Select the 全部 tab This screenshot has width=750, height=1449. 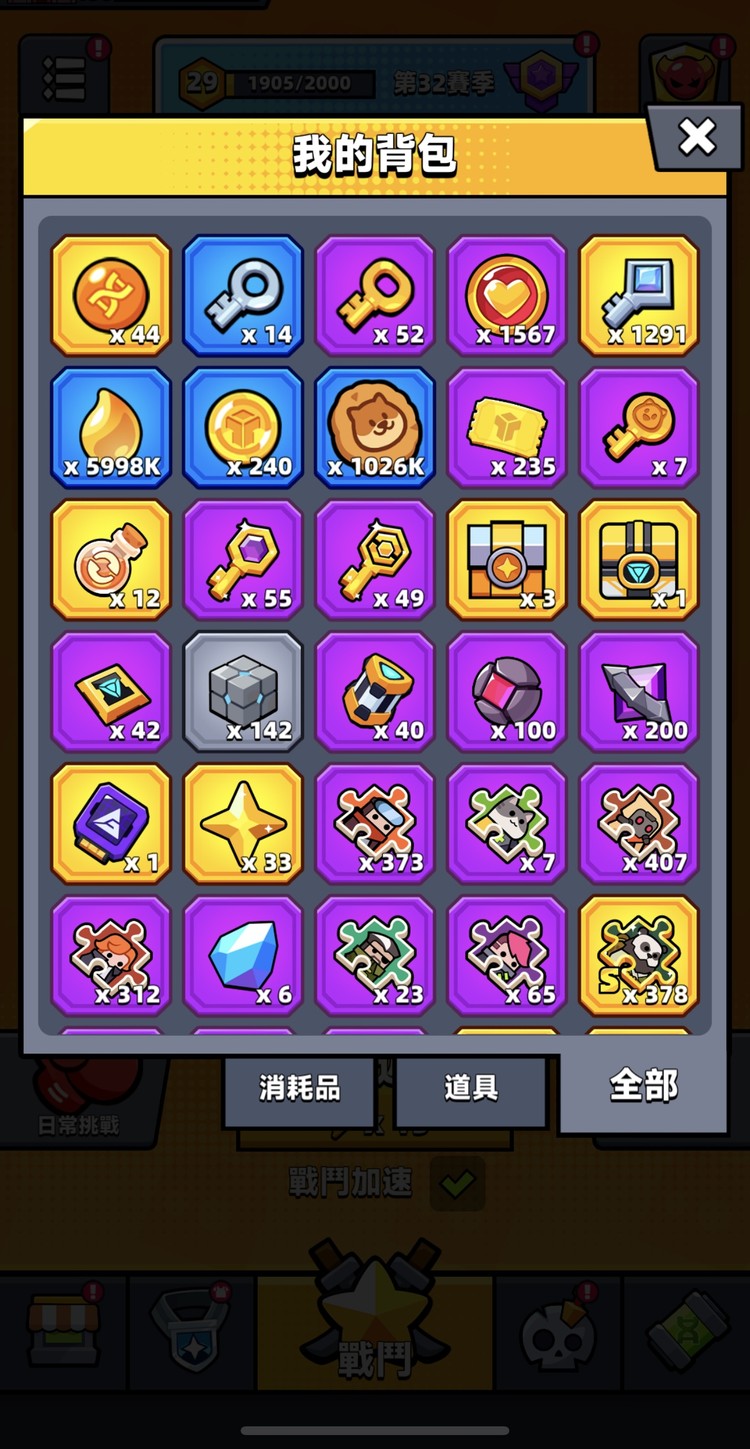(x=643, y=1086)
